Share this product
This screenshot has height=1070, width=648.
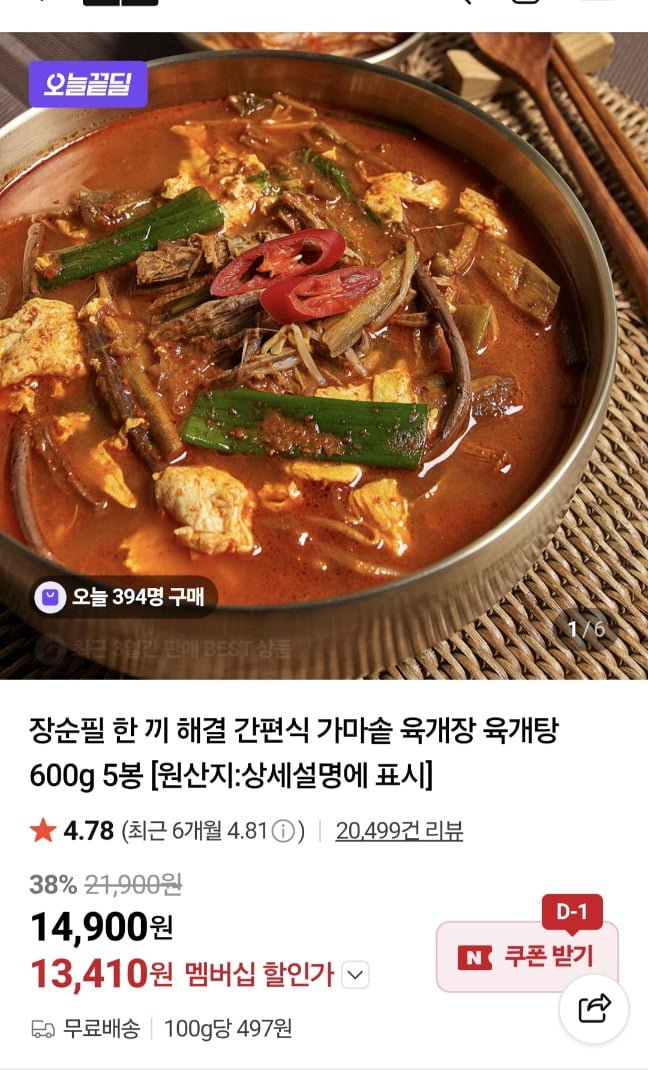pos(594,1009)
